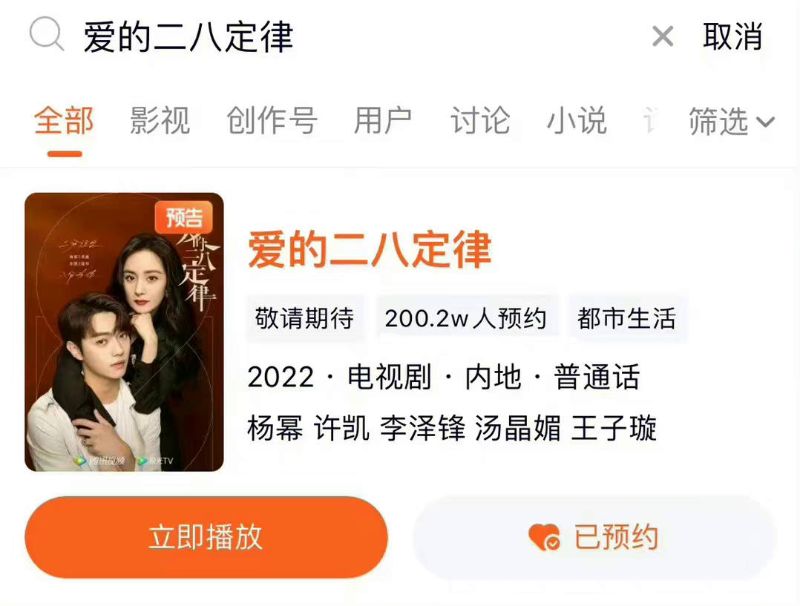Toggle the 已预约 reservation button

click(x=594, y=538)
